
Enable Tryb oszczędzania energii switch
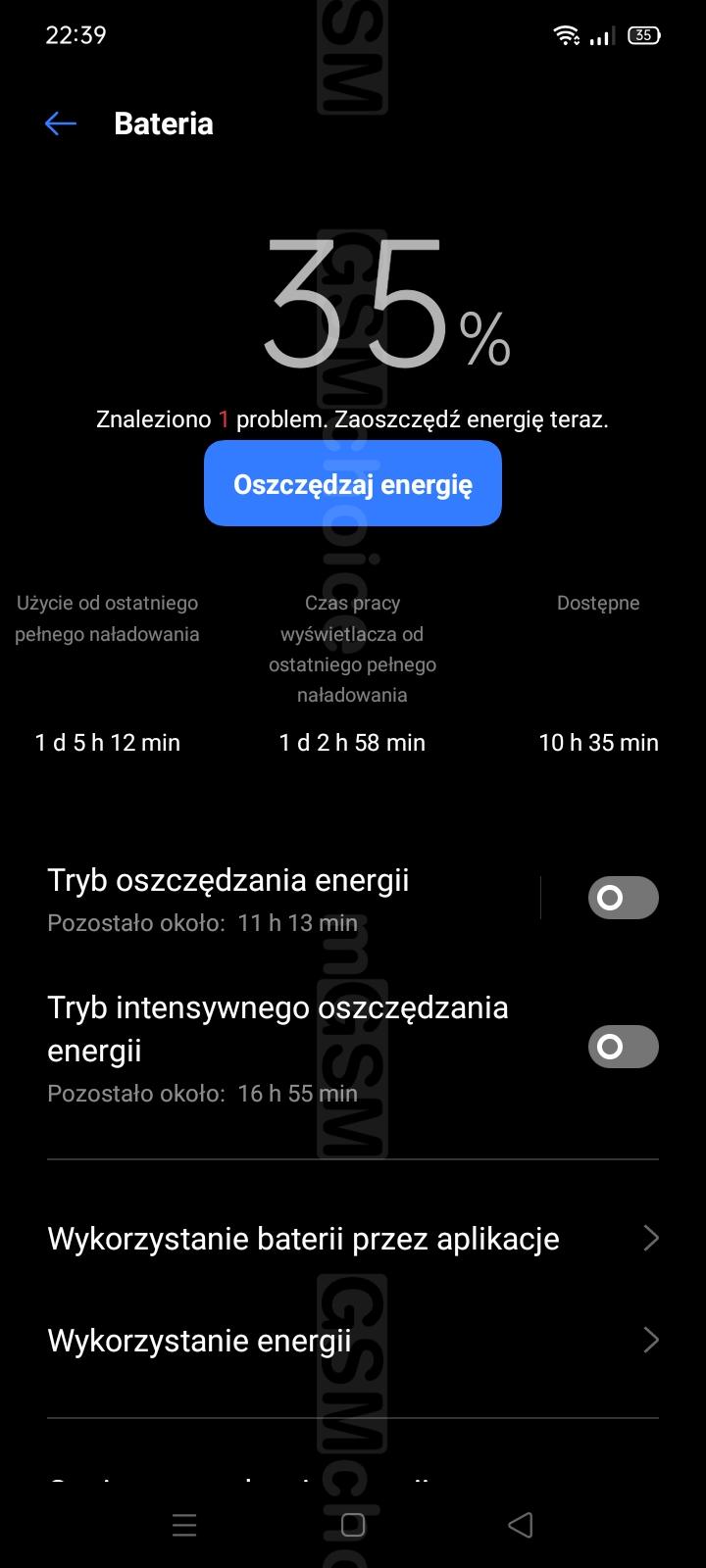(x=623, y=898)
